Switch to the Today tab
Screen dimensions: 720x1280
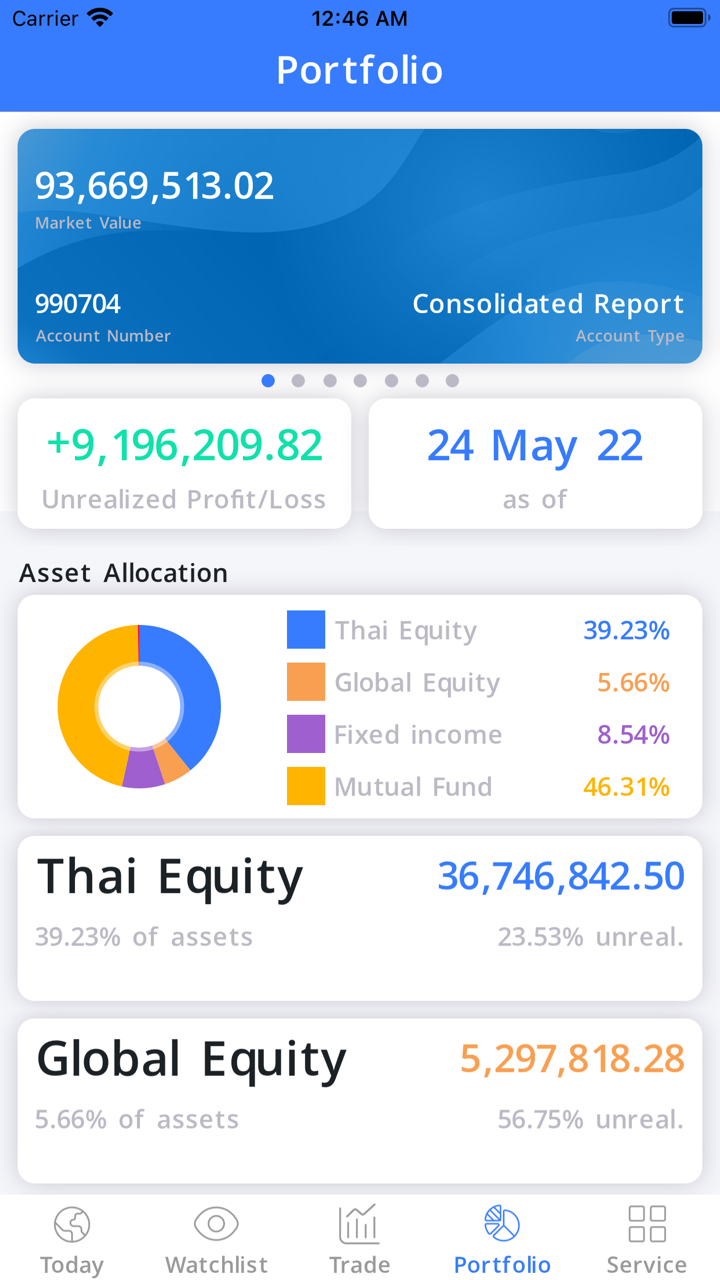pos(72,1239)
